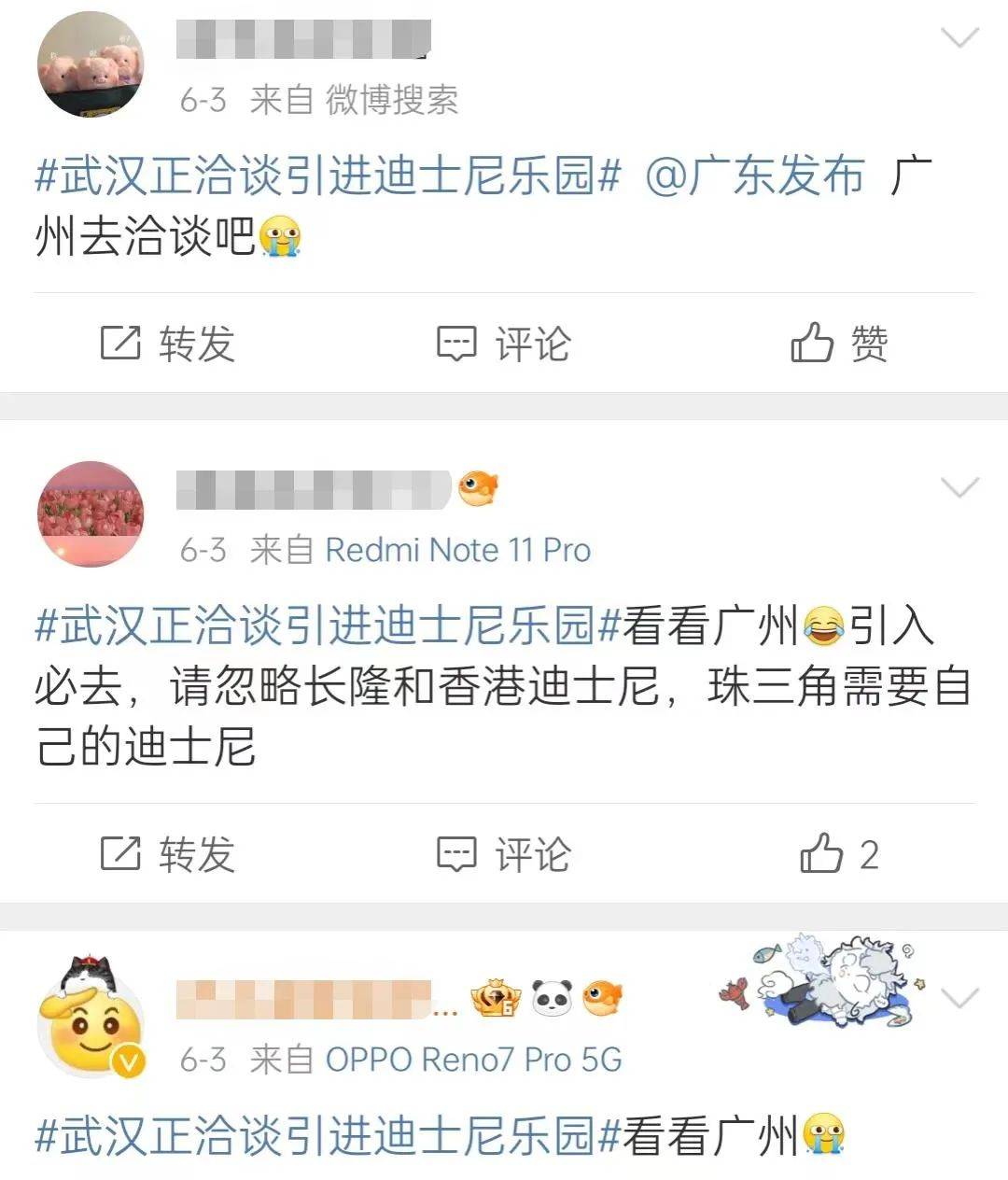
Task: Tap 转发 under the 广州去洽谈吧 post
Action: coord(168,344)
